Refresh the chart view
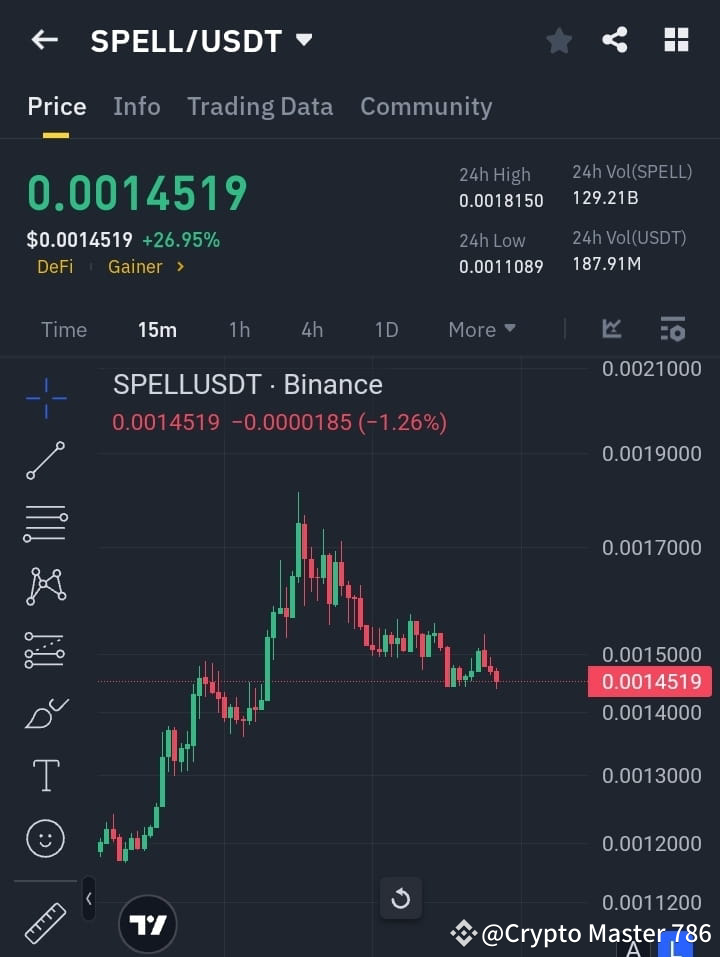 401,899
